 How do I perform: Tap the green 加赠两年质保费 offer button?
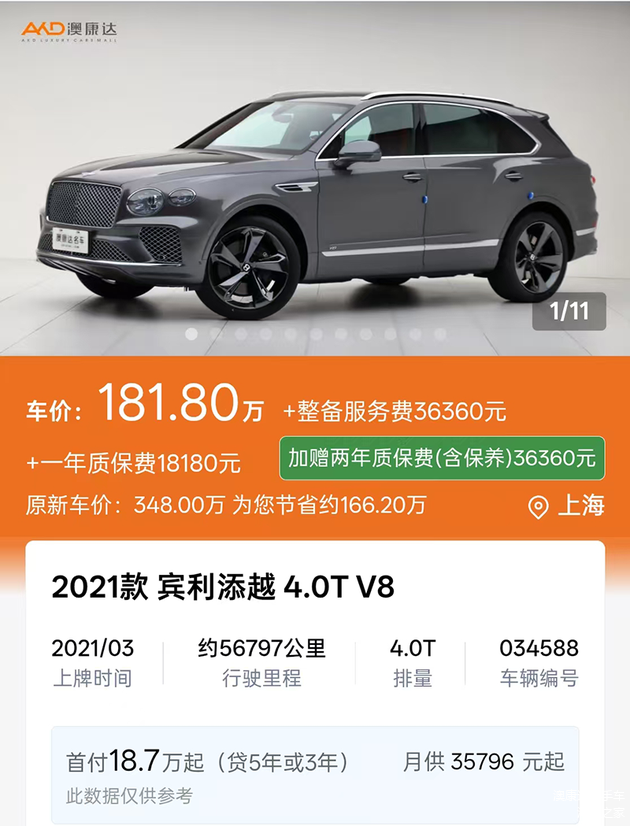[x=442, y=458]
